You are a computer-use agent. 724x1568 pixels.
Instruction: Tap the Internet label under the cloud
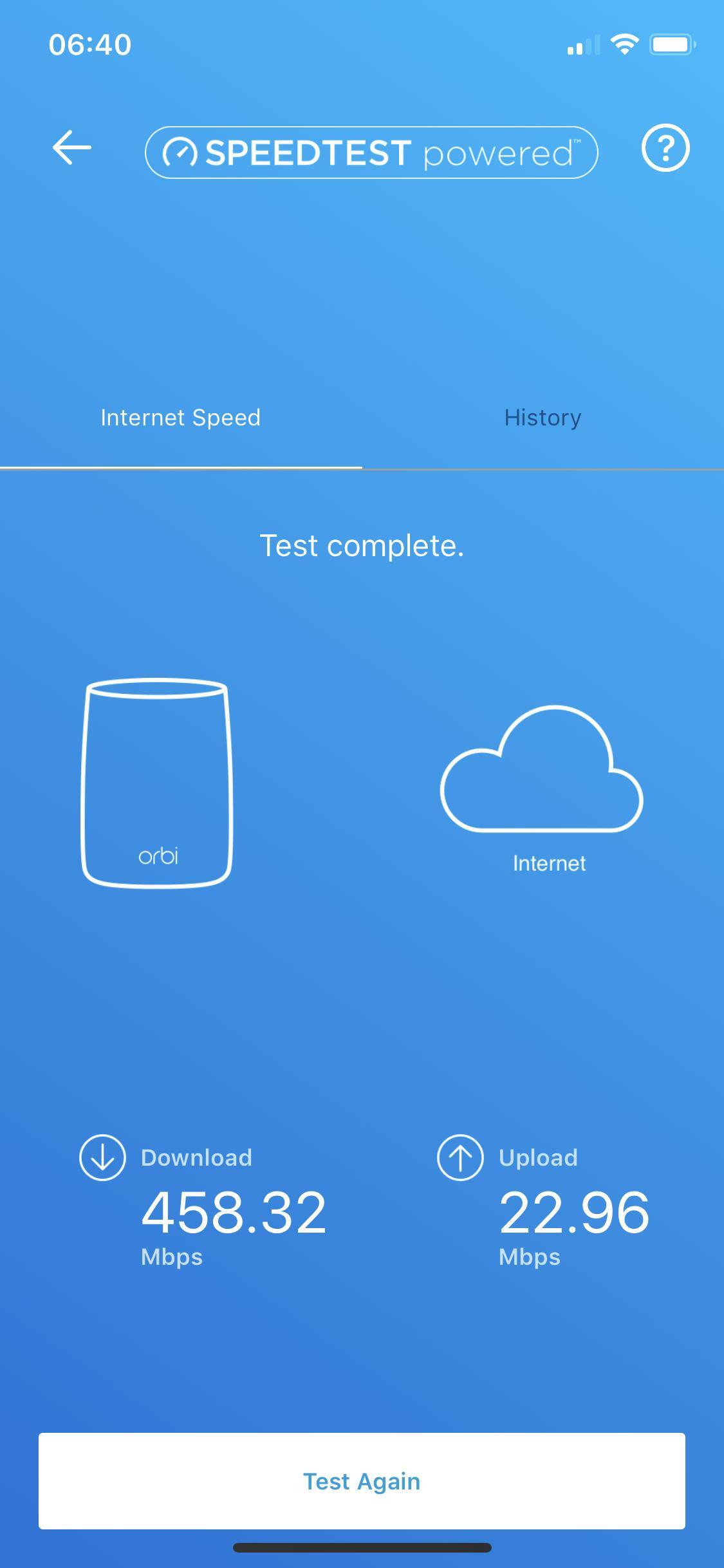click(549, 863)
